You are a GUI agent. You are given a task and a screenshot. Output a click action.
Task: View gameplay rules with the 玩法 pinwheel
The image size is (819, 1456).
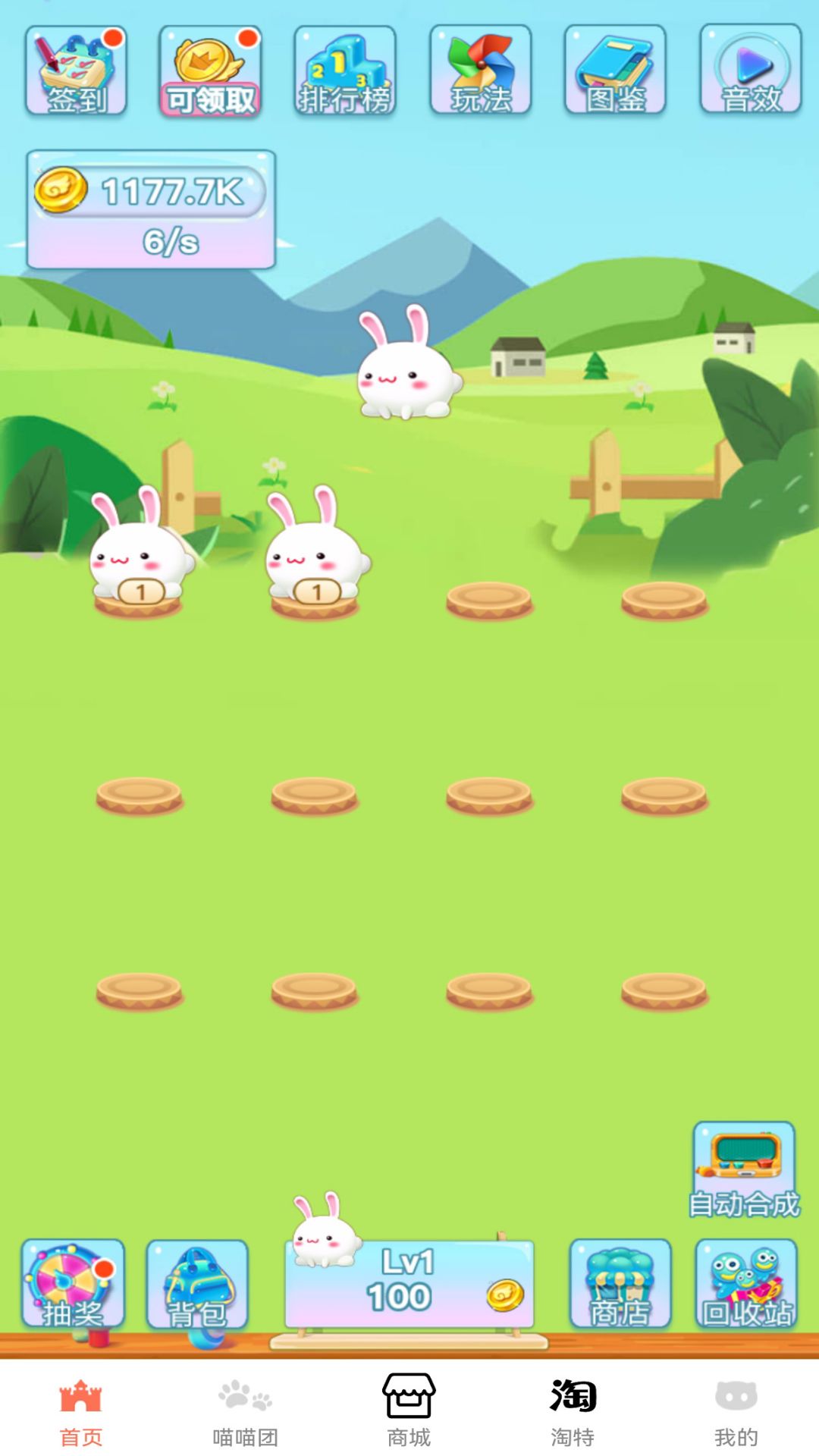(479, 68)
